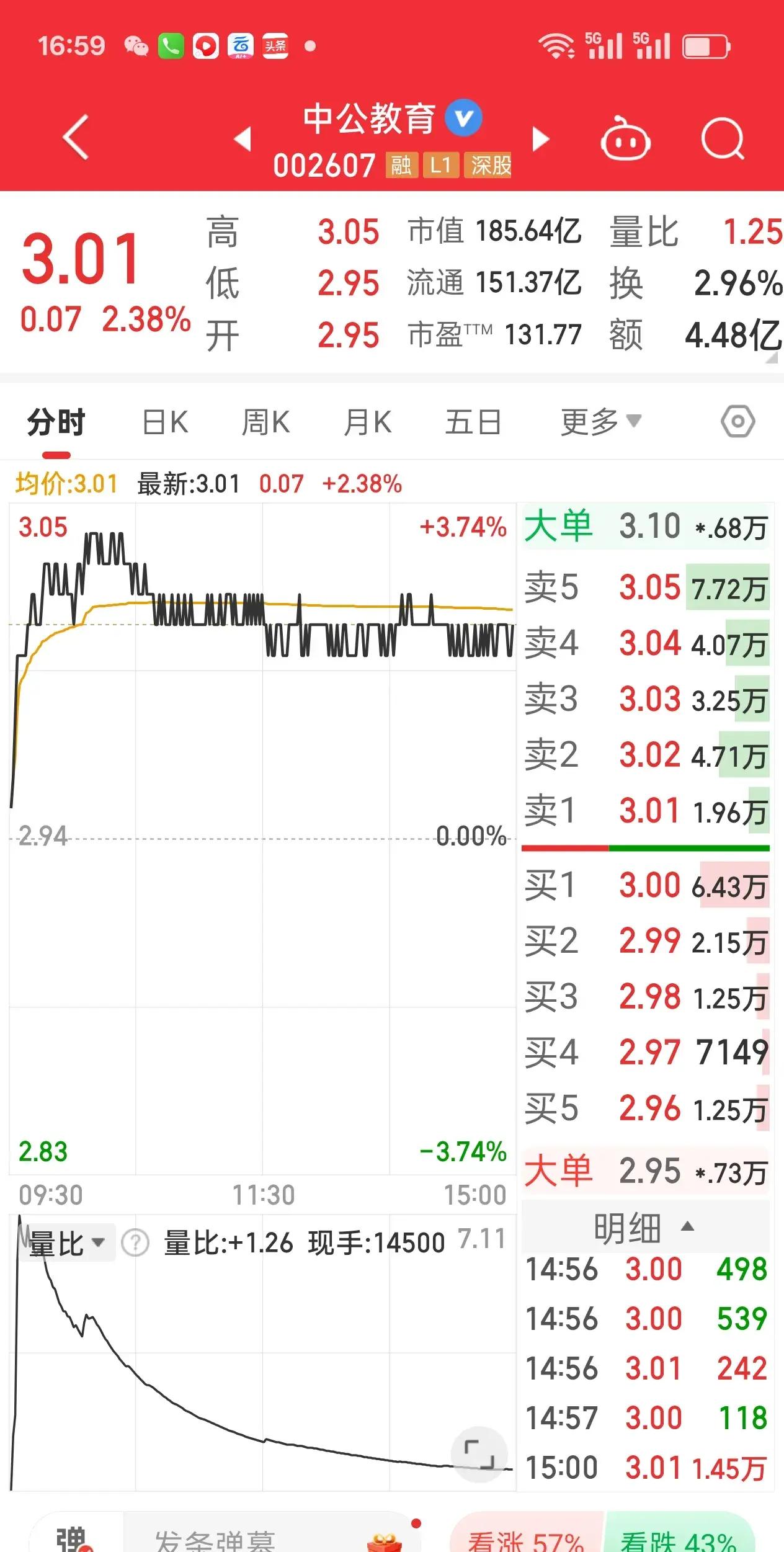This screenshot has height=1552, width=784.
Task: Open the 更多 chart type dropdown
Action: click(599, 421)
